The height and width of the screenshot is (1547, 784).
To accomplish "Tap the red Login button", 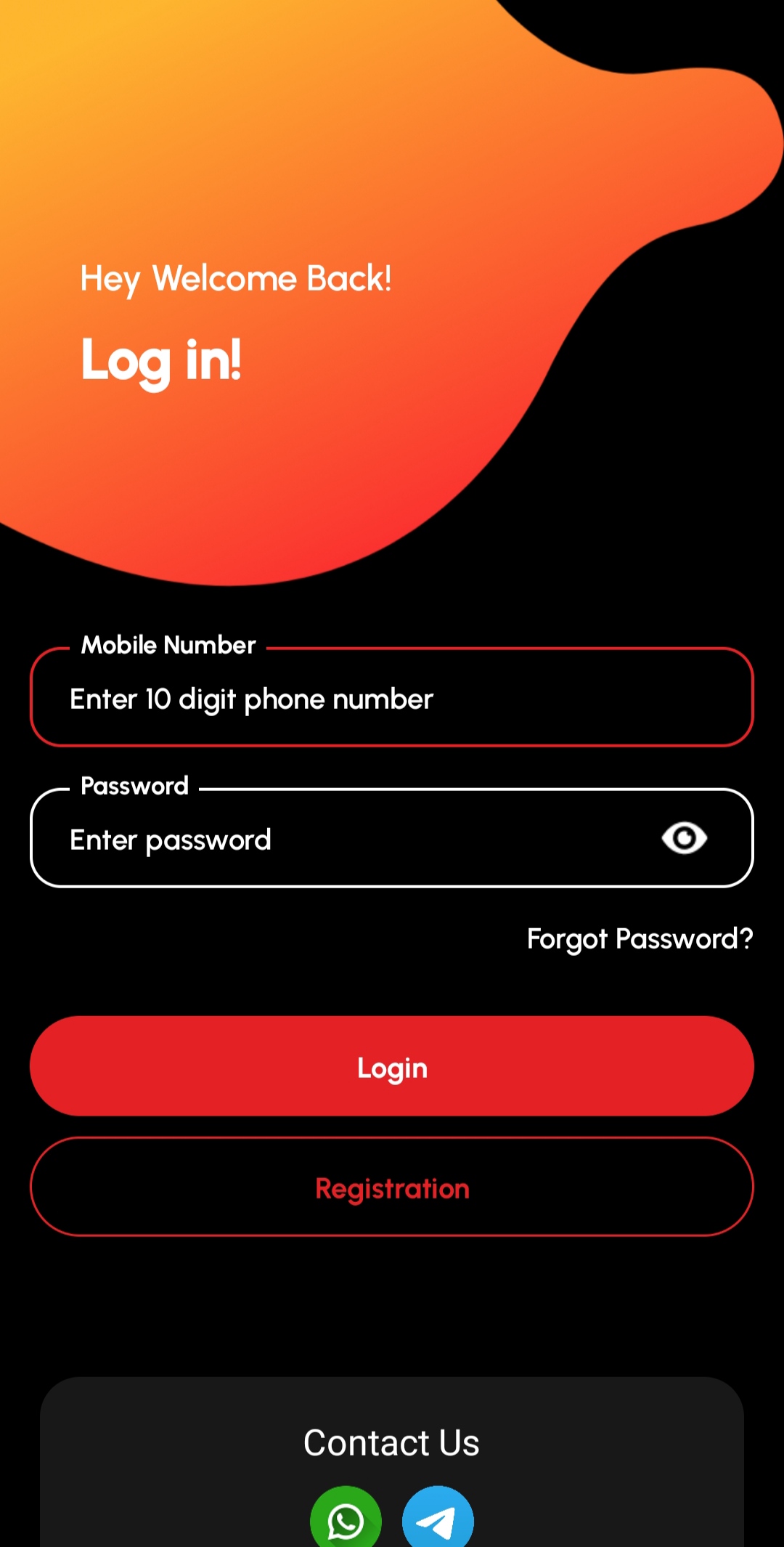I will (x=392, y=1067).
